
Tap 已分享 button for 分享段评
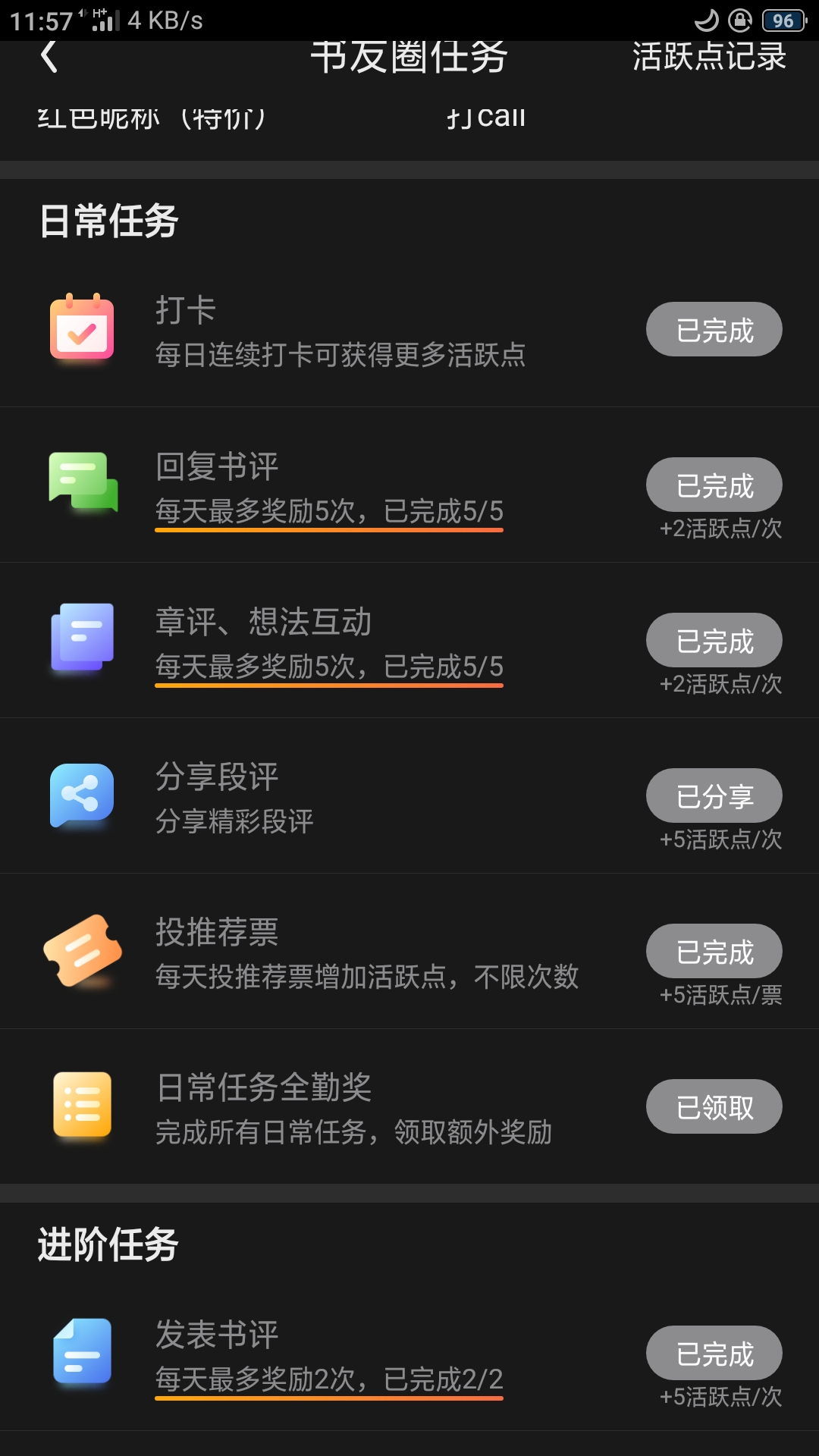click(714, 795)
